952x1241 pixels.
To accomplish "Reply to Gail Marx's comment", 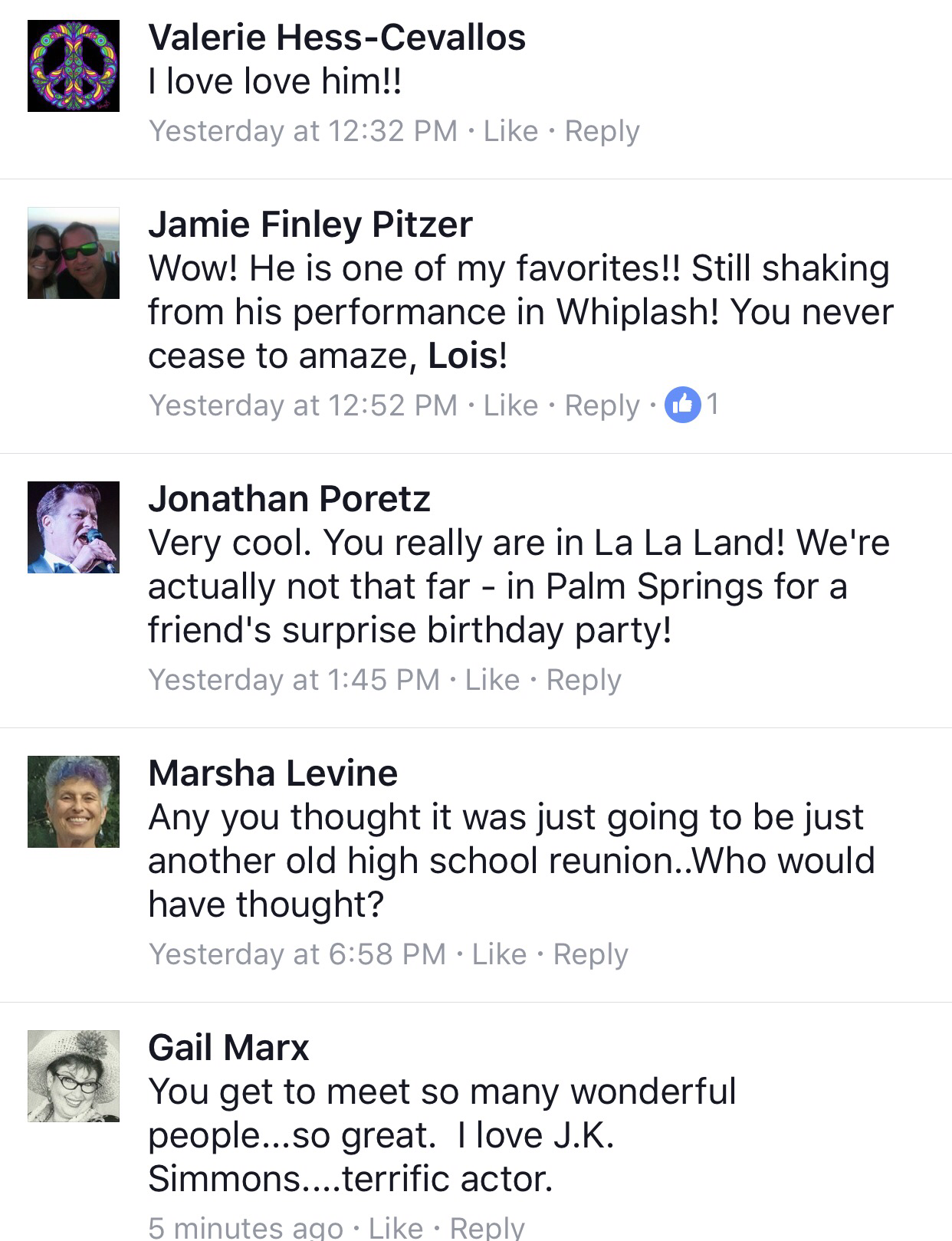I will [x=487, y=1228].
